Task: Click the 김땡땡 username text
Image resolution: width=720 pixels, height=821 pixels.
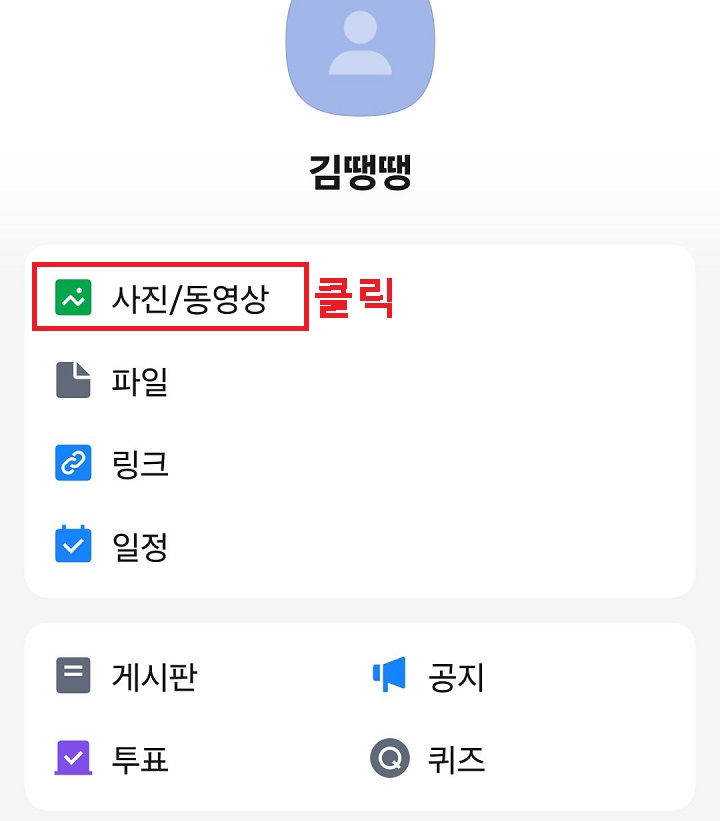Action: point(360,170)
